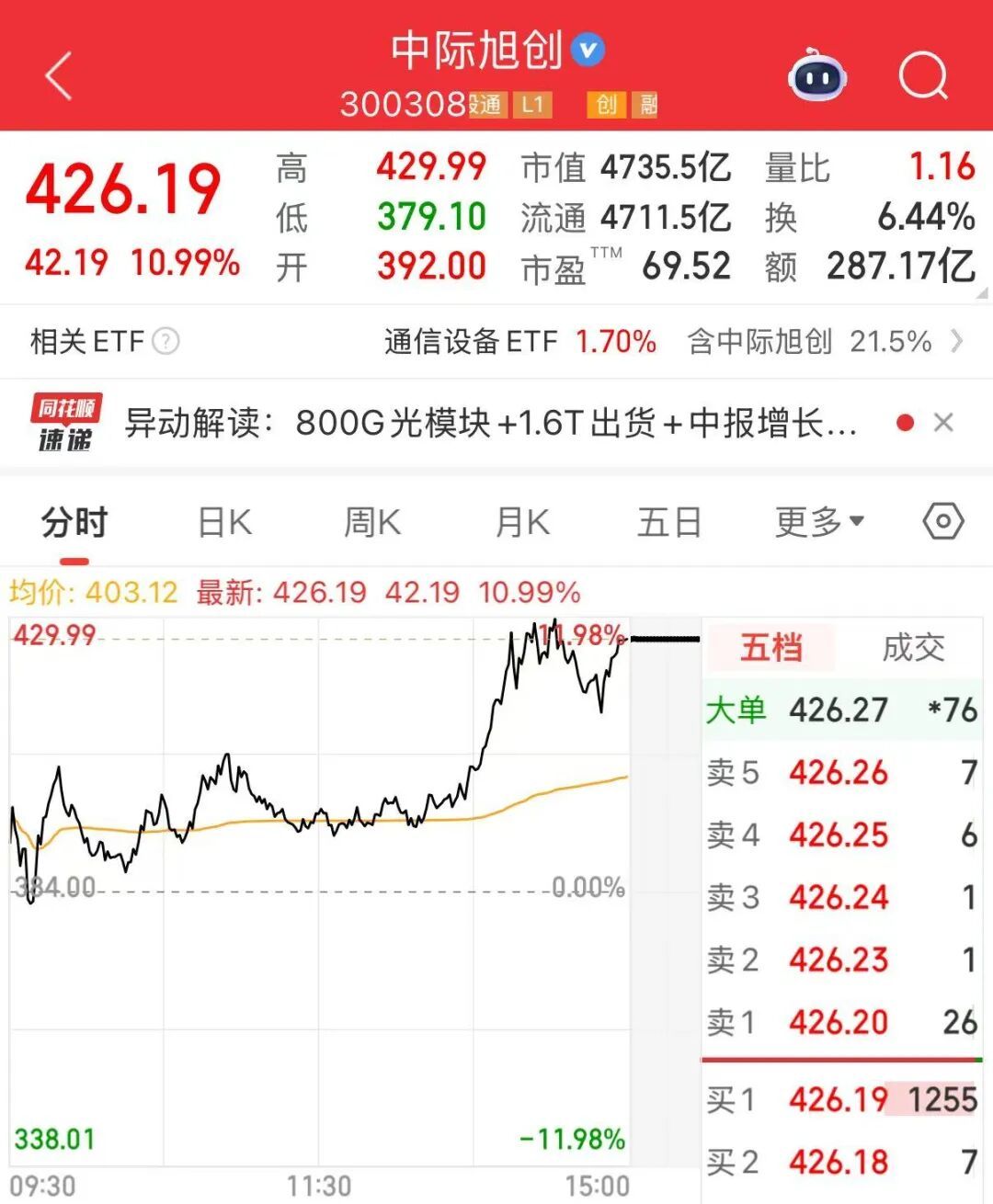The width and height of the screenshot is (993, 1204).
Task: Open chart settings hexagon icon
Action: [943, 521]
